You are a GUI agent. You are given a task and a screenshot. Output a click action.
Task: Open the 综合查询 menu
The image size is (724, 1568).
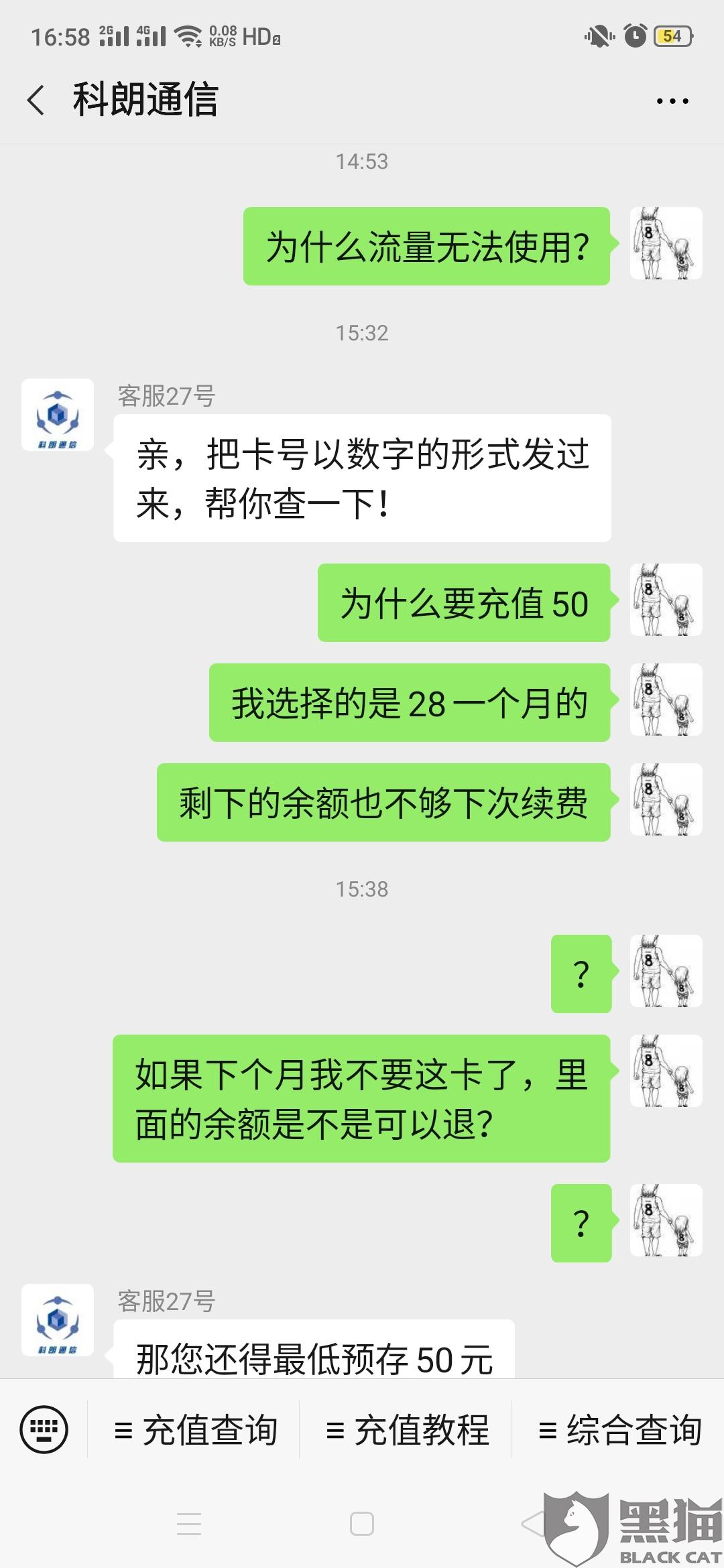pos(619,1429)
